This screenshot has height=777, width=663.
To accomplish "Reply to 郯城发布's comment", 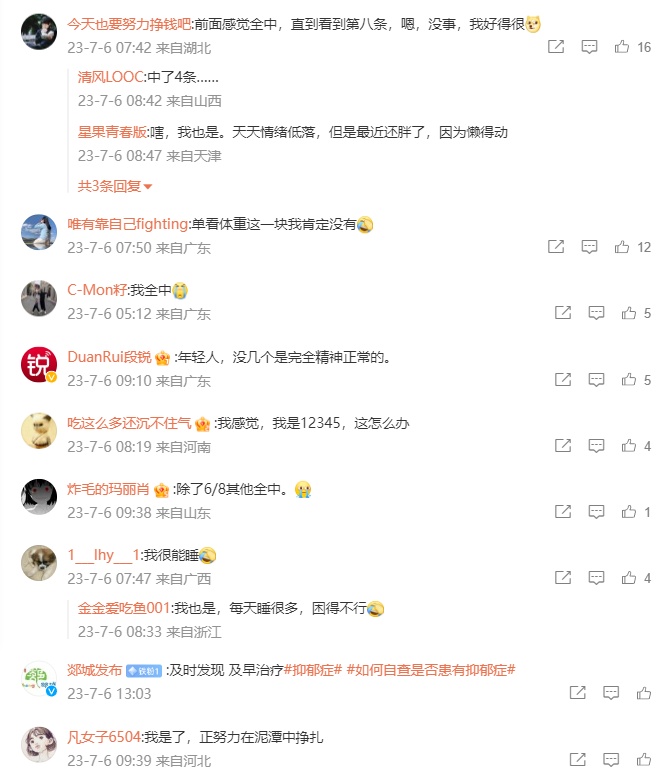I will coord(610,692).
